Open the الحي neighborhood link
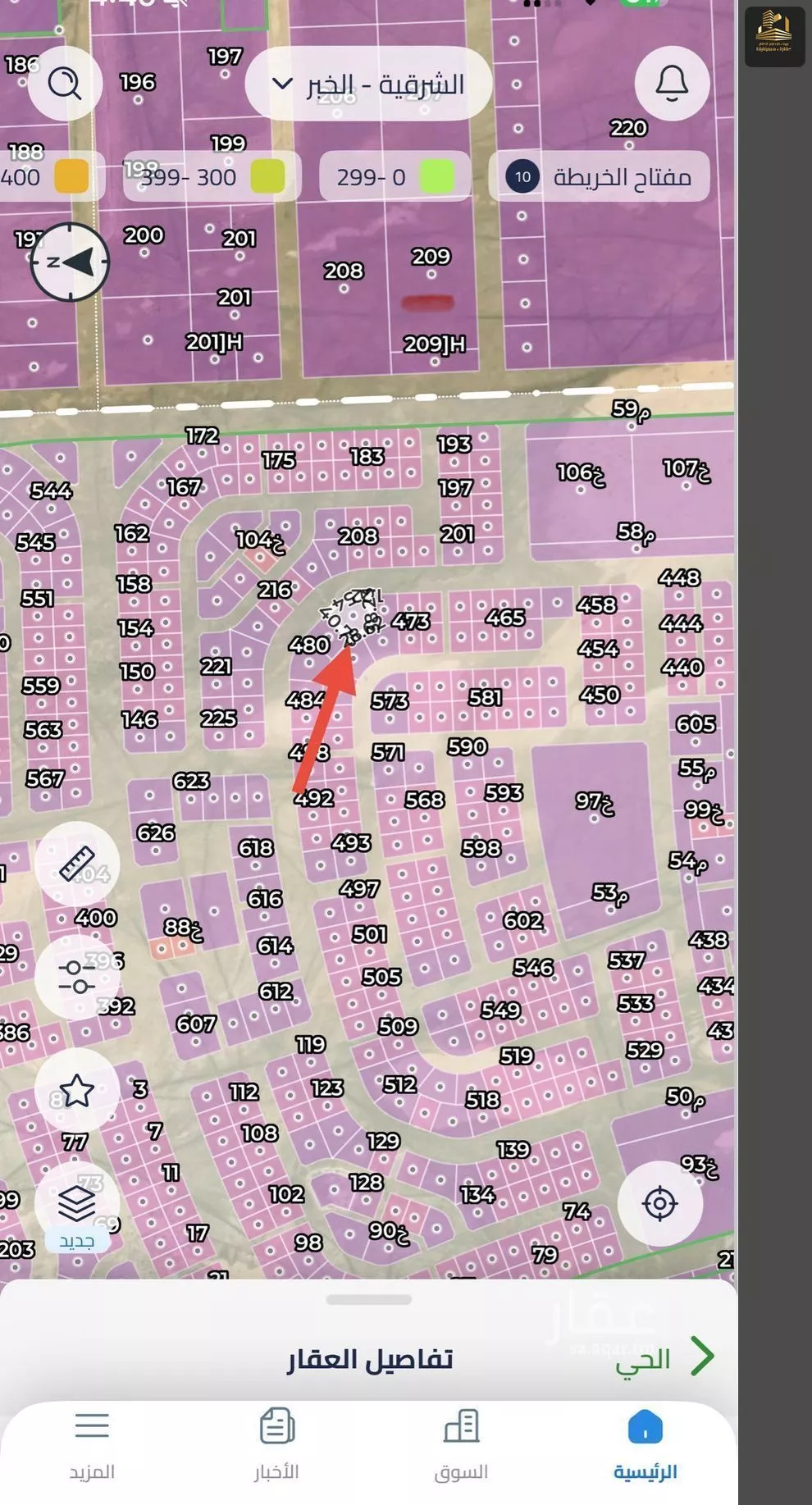The height and width of the screenshot is (1505, 812). point(664,1359)
